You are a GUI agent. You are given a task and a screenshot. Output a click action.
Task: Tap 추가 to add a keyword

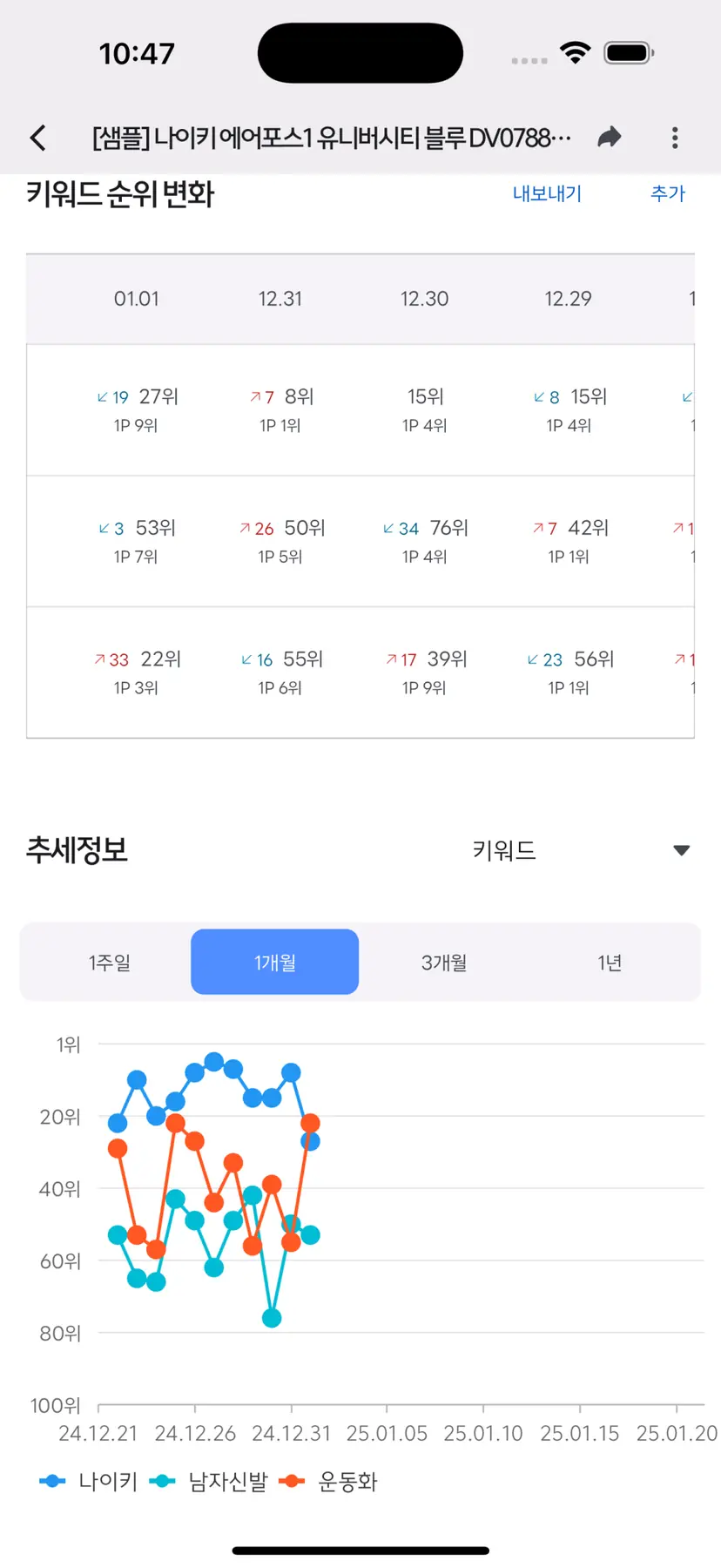click(668, 193)
